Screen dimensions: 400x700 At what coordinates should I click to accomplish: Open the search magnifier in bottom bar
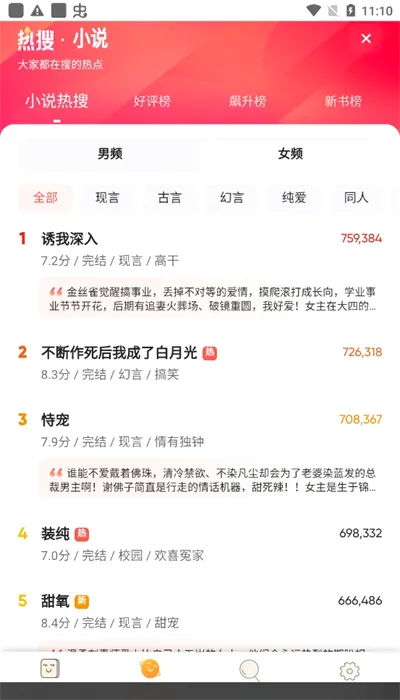[250, 671]
